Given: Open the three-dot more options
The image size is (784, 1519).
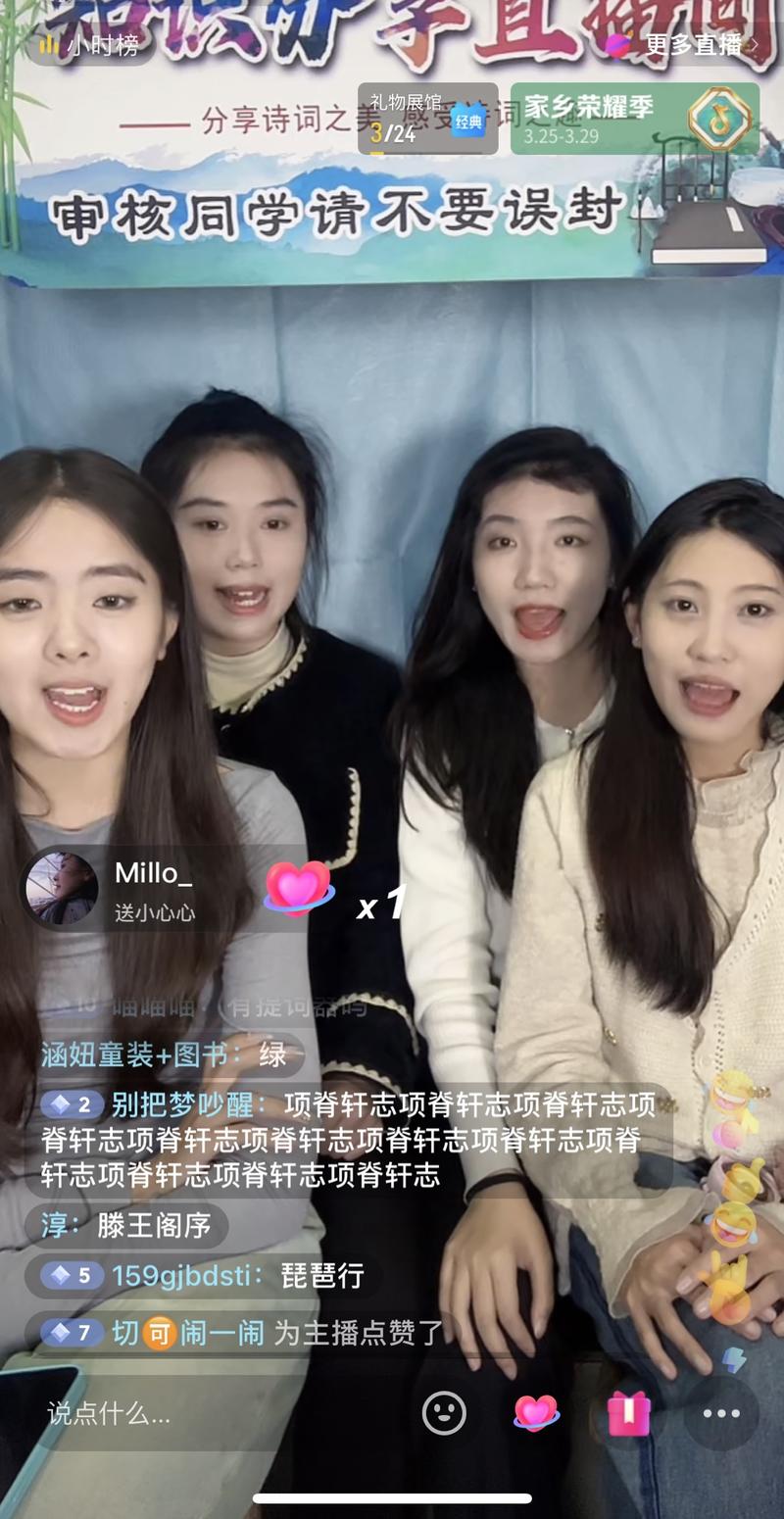Looking at the screenshot, I should coord(720,1412).
